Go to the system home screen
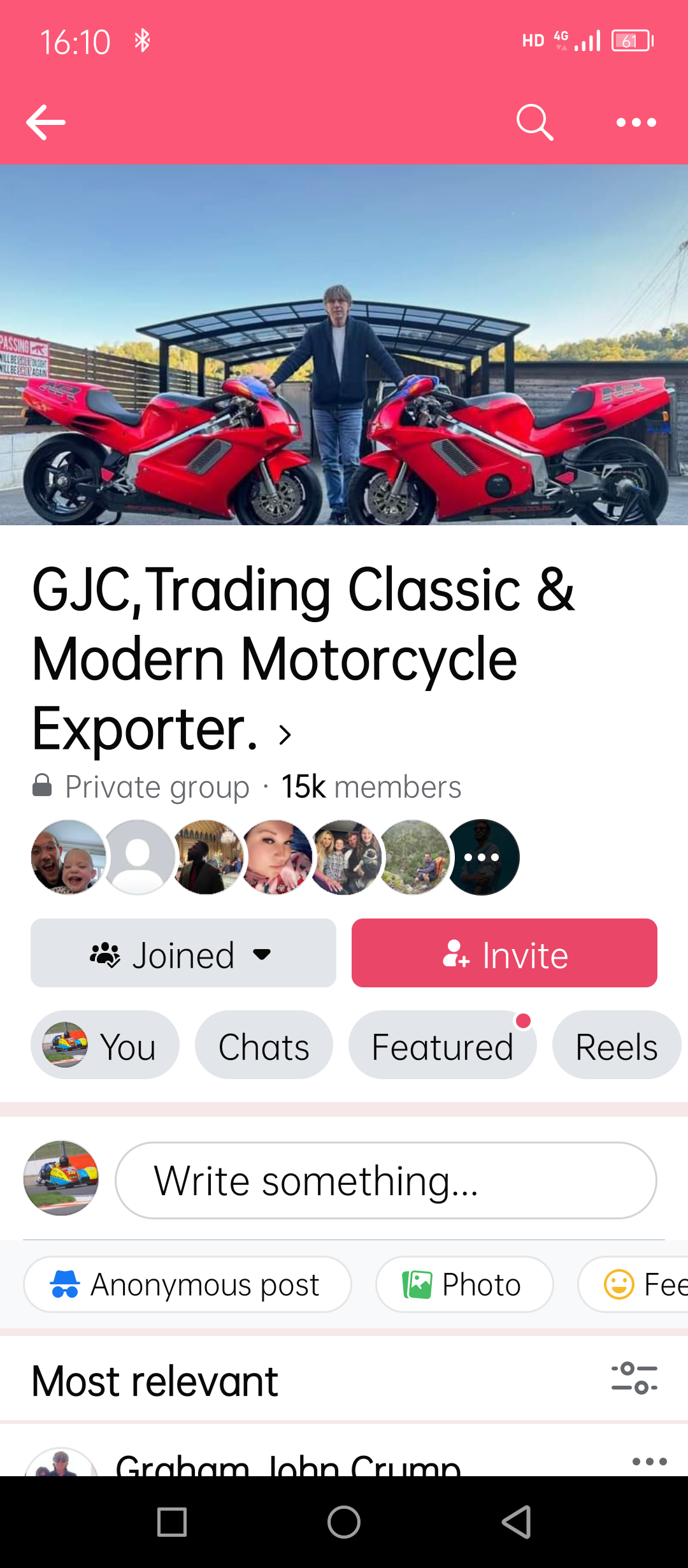Screen dimensions: 688x1568 pyautogui.click(x=344, y=1522)
